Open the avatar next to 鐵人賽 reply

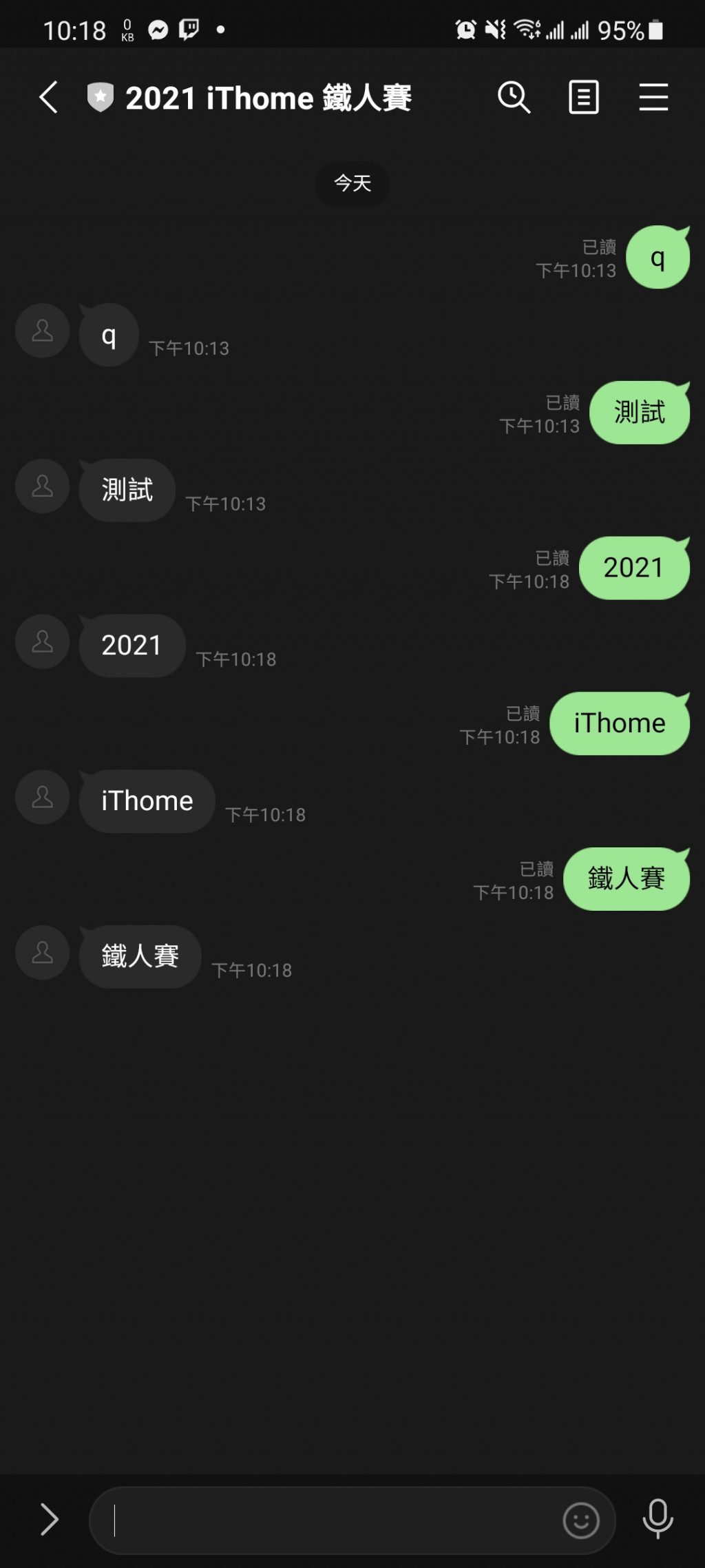tap(43, 953)
